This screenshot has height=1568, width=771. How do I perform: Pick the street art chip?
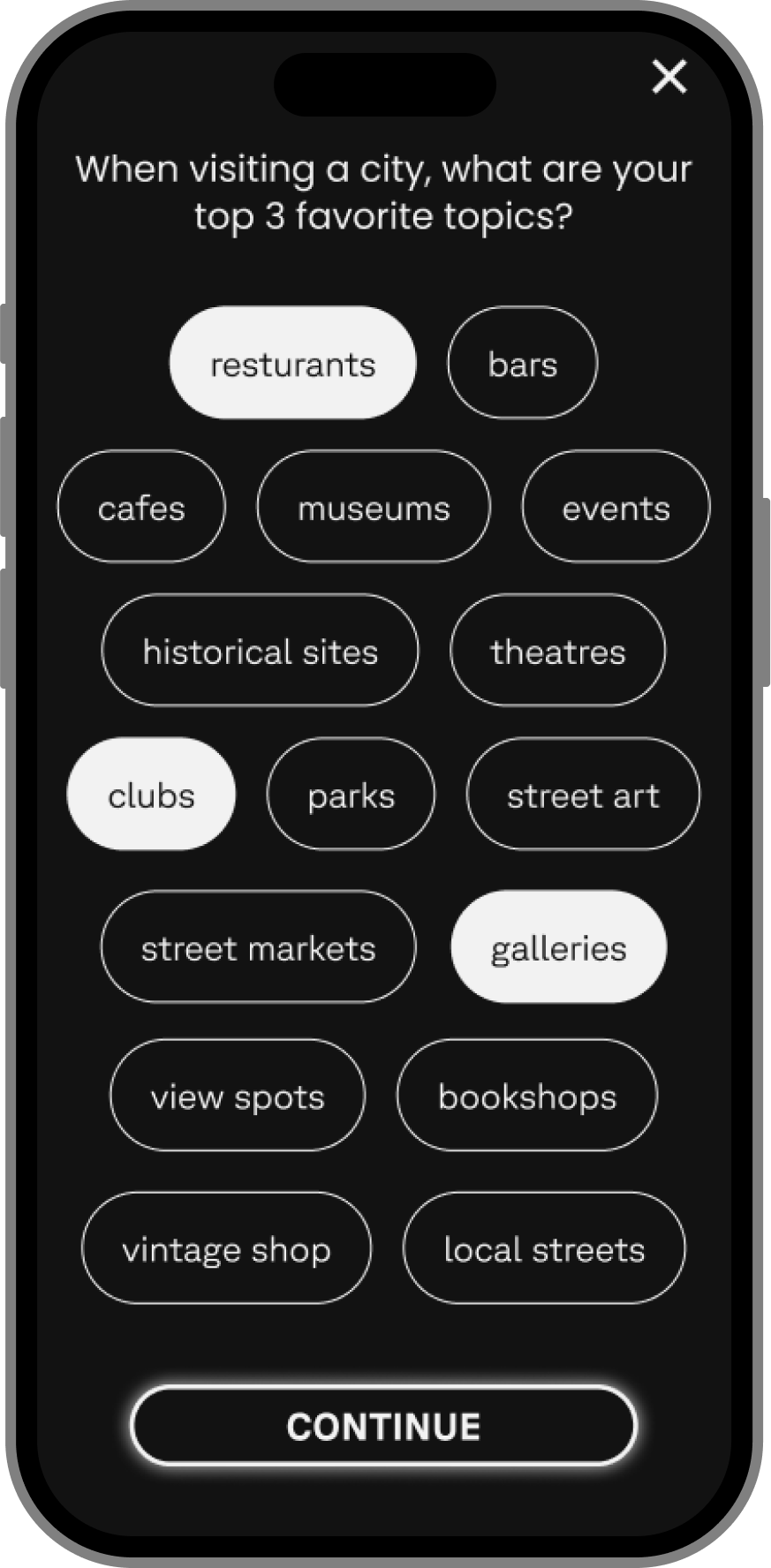coord(583,795)
